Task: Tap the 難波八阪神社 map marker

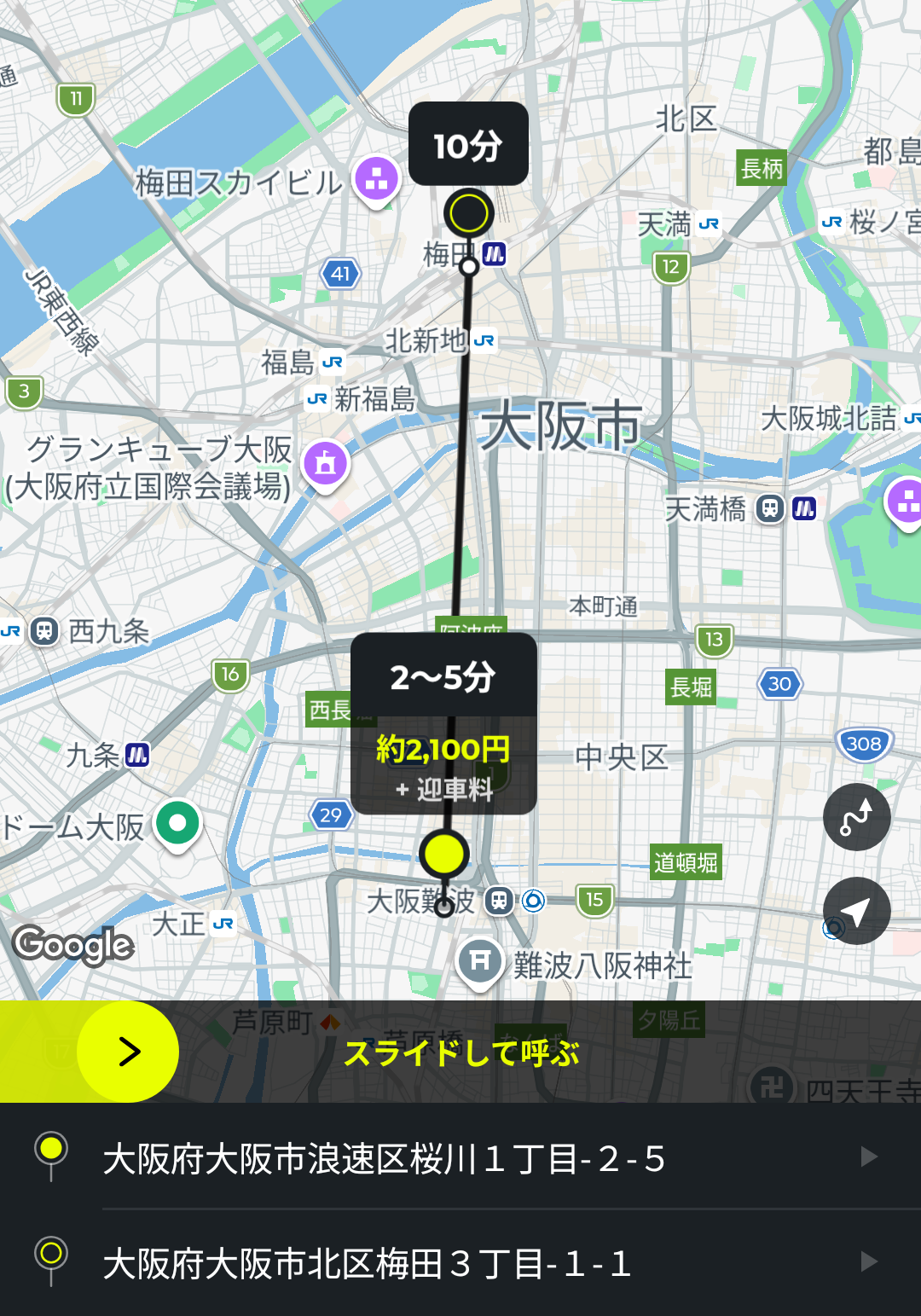Action: [x=479, y=961]
